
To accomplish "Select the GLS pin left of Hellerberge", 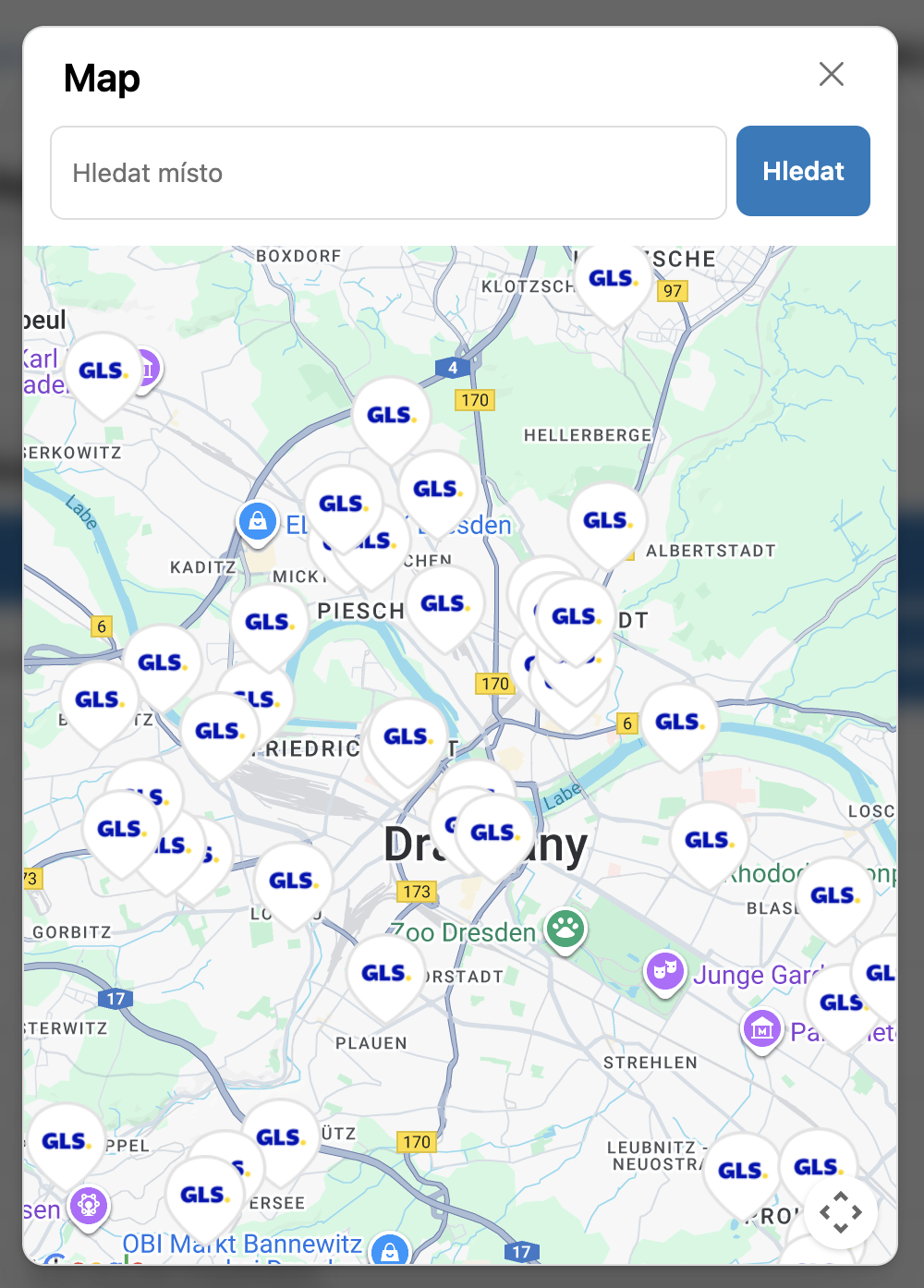I will (x=390, y=415).
